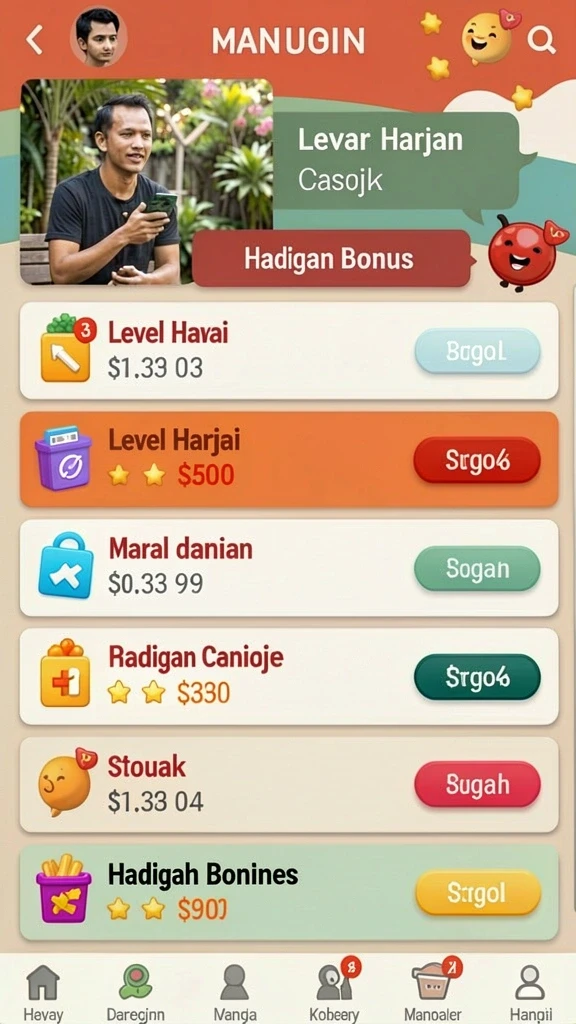Tap the BagoL button for Level Havai
The image size is (576, 1024).
coord(477,351)
